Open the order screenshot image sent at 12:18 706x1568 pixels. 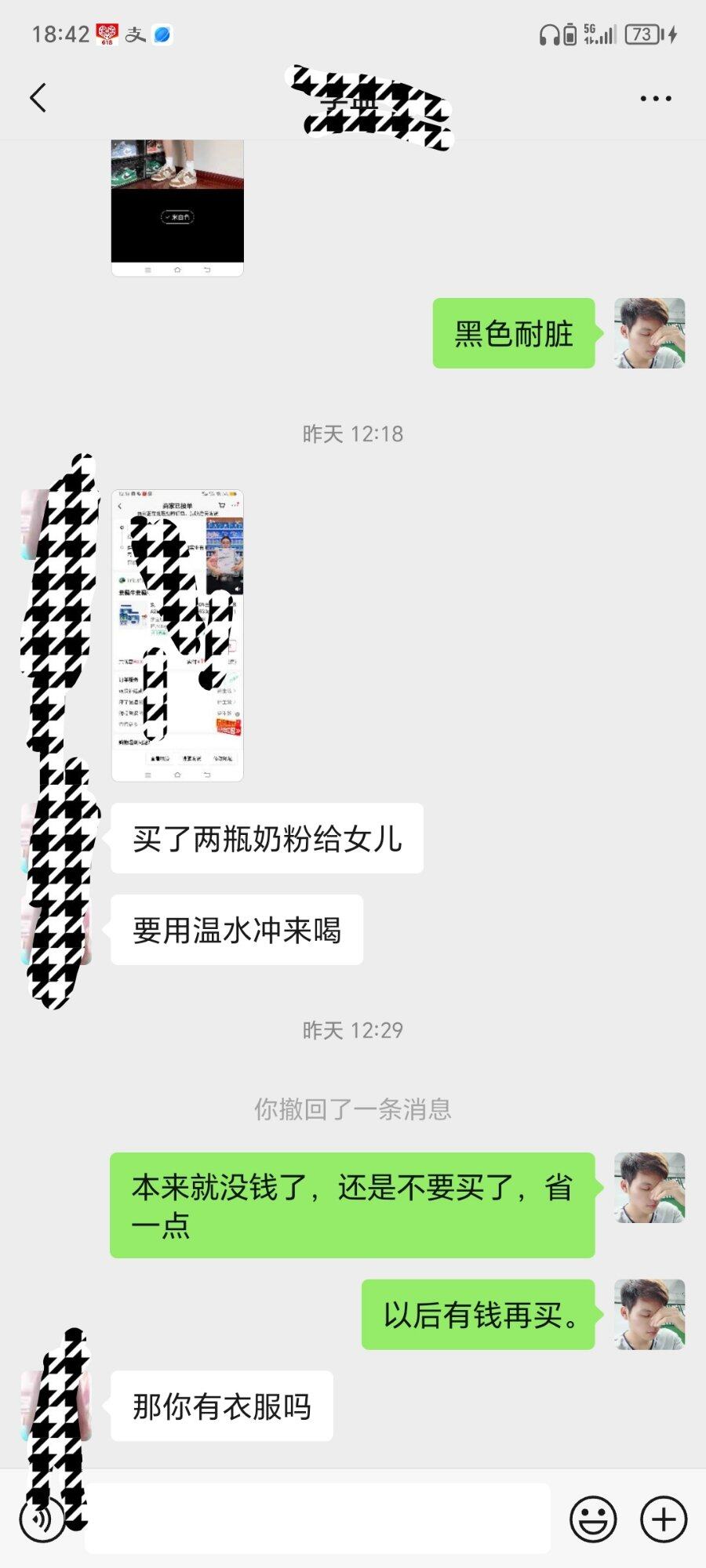(177, 635)
